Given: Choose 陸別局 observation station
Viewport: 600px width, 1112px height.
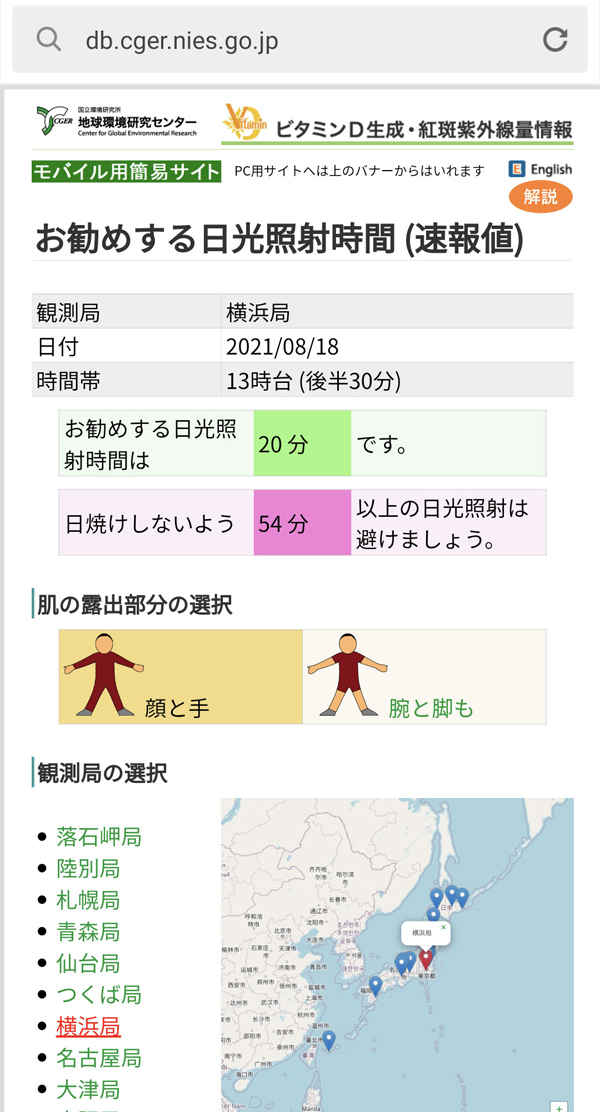Looking at the screenshot, I should click(88, 869).
